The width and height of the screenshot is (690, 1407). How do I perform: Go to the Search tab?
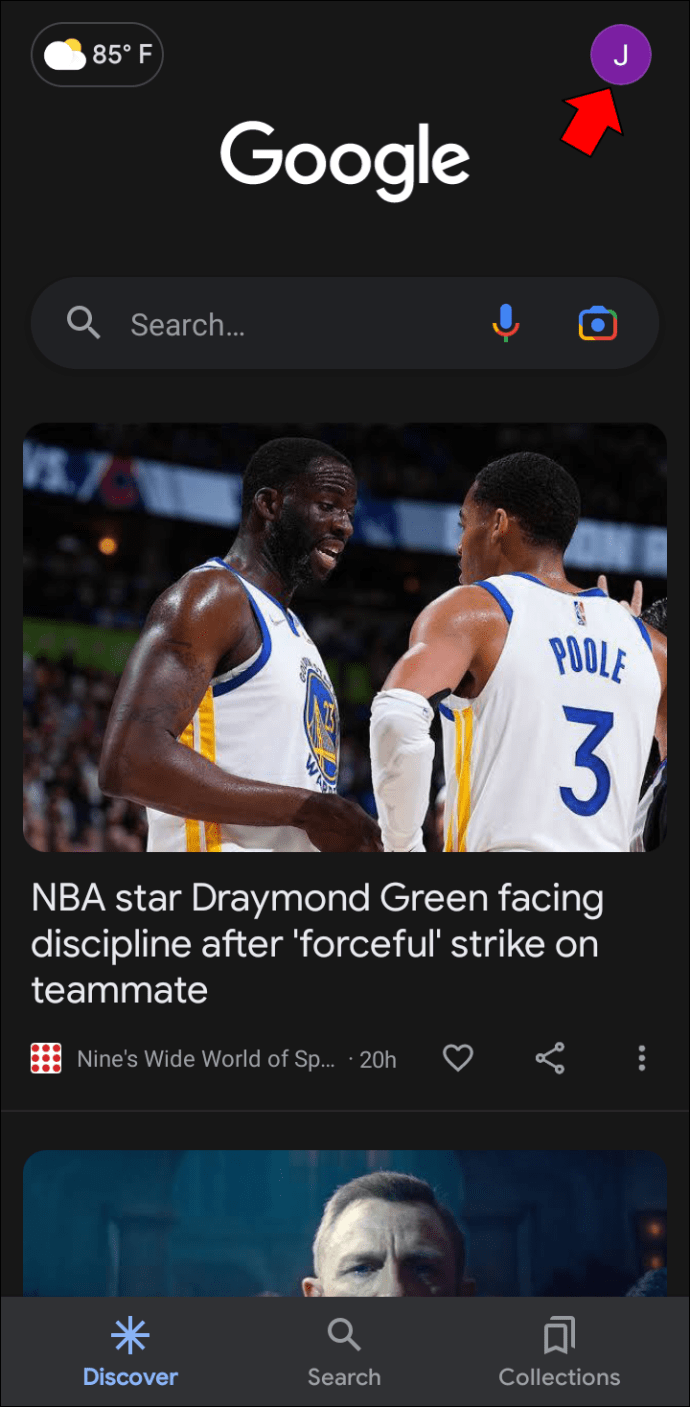coord(344,1352)
